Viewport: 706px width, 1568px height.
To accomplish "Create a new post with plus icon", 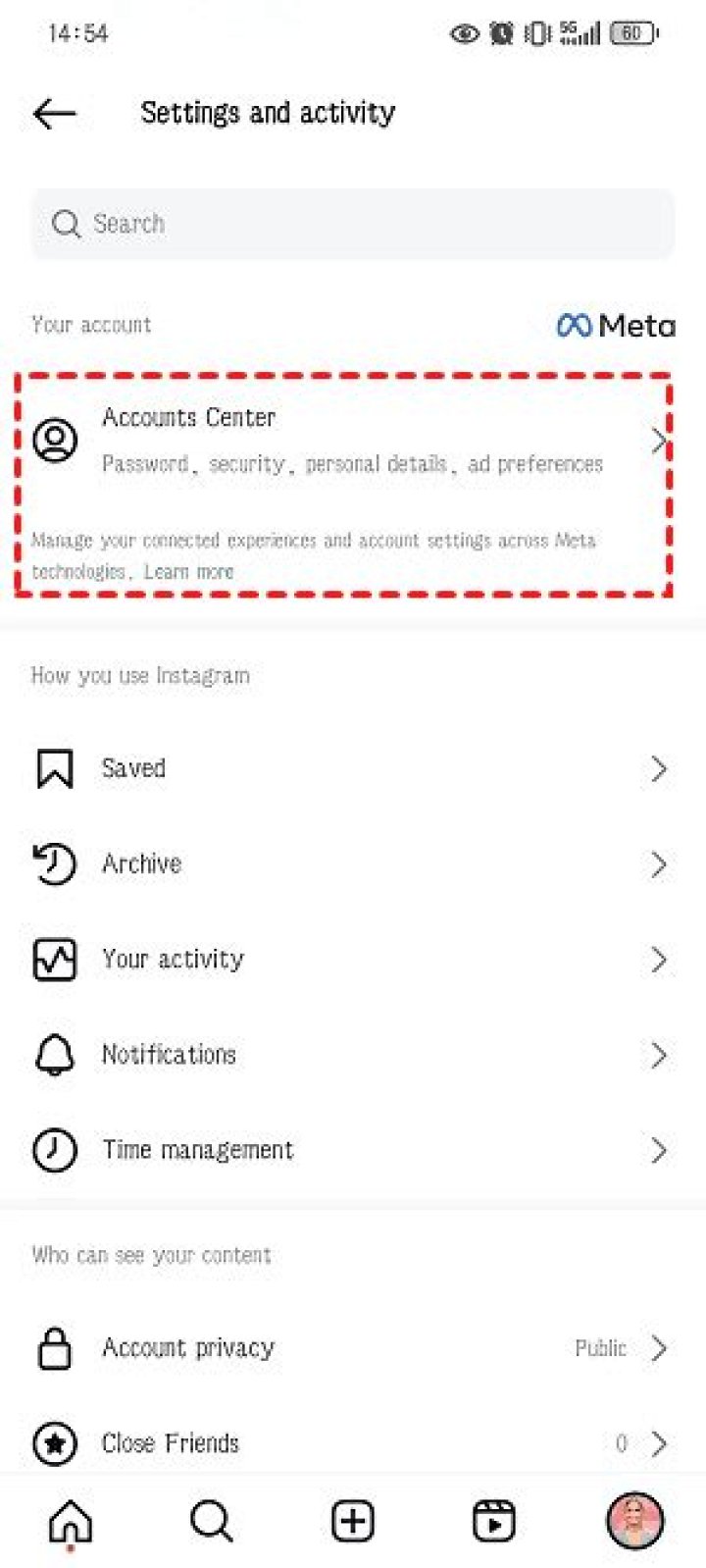I will [353, 1521].
